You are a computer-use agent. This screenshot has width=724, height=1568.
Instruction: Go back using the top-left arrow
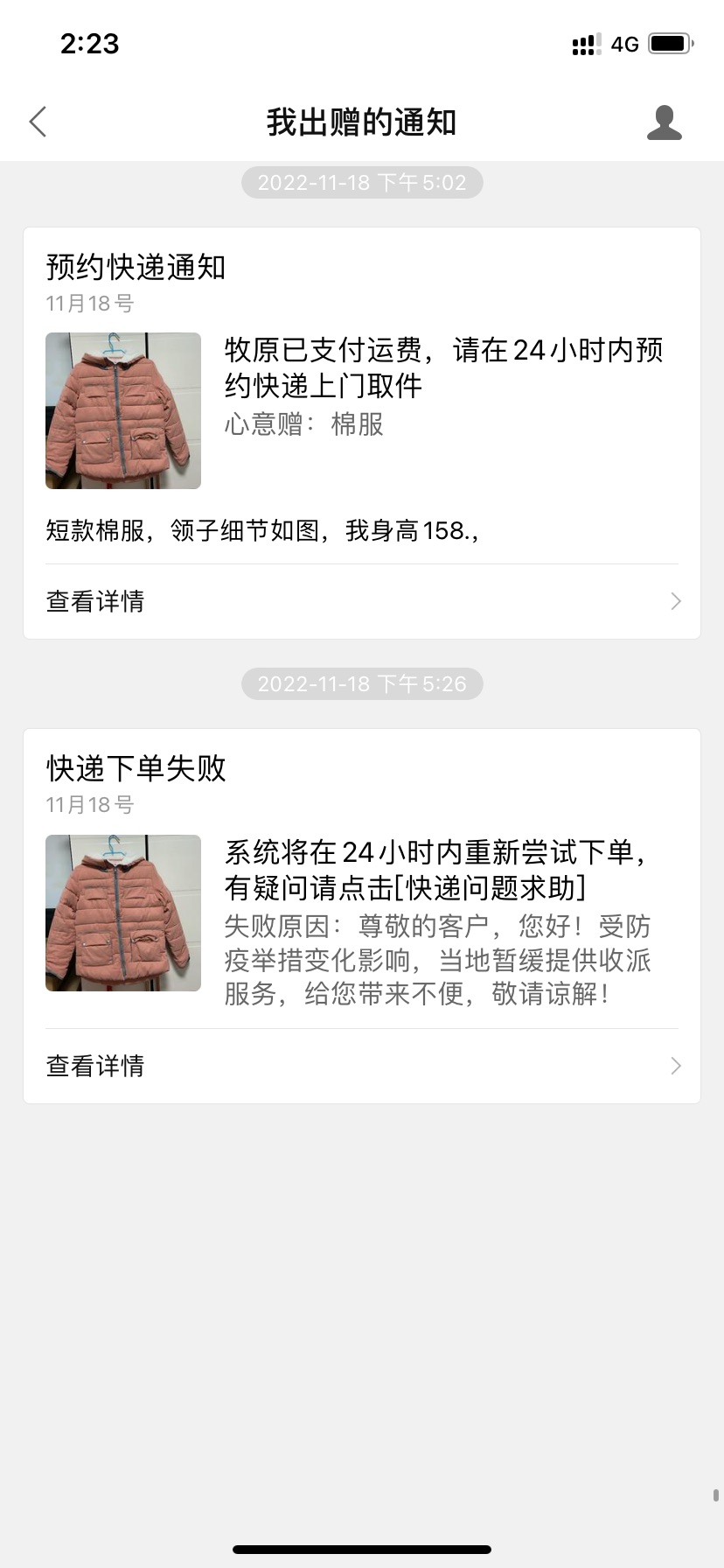pyautogui.click(x=38, y=122)
